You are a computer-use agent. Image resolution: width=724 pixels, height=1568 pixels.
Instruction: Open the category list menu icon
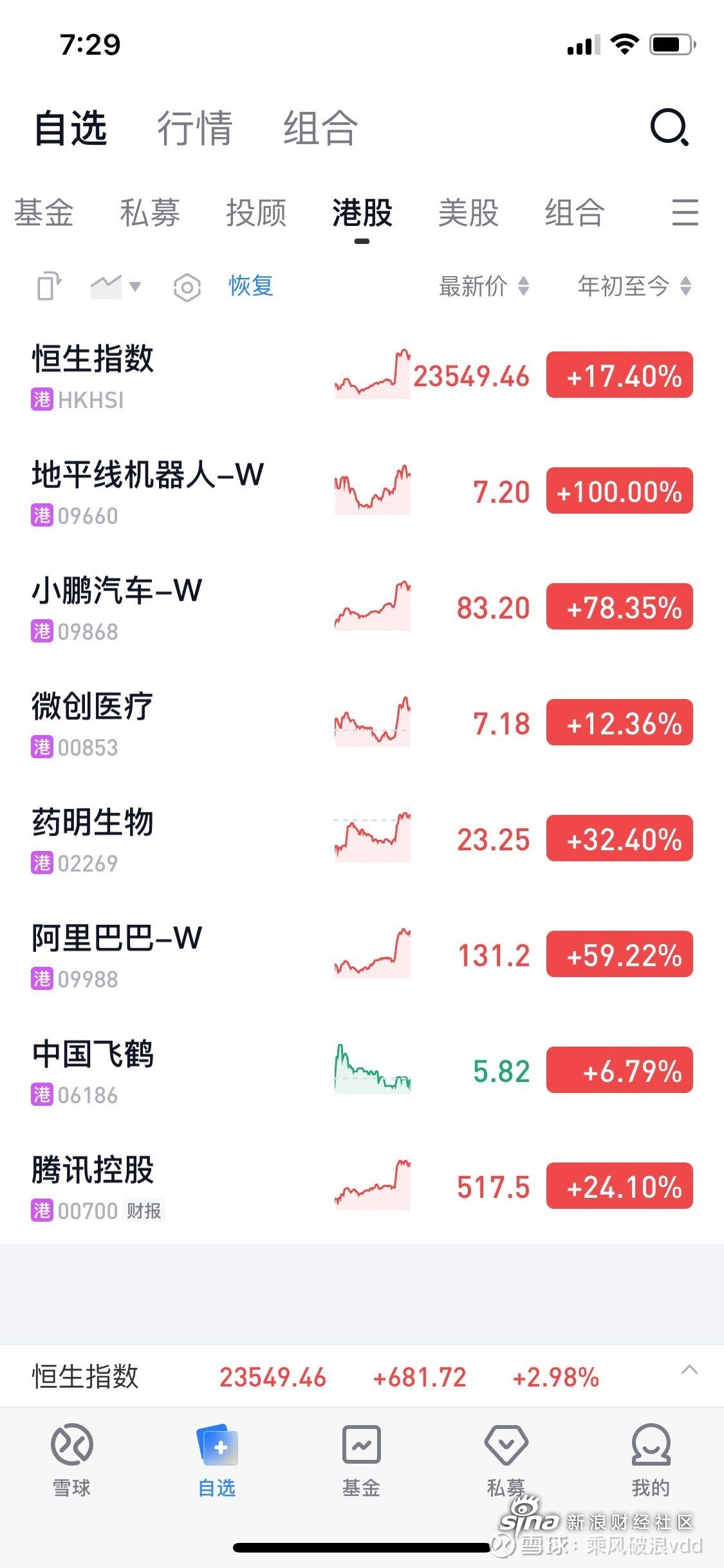(x=685, y=212)
